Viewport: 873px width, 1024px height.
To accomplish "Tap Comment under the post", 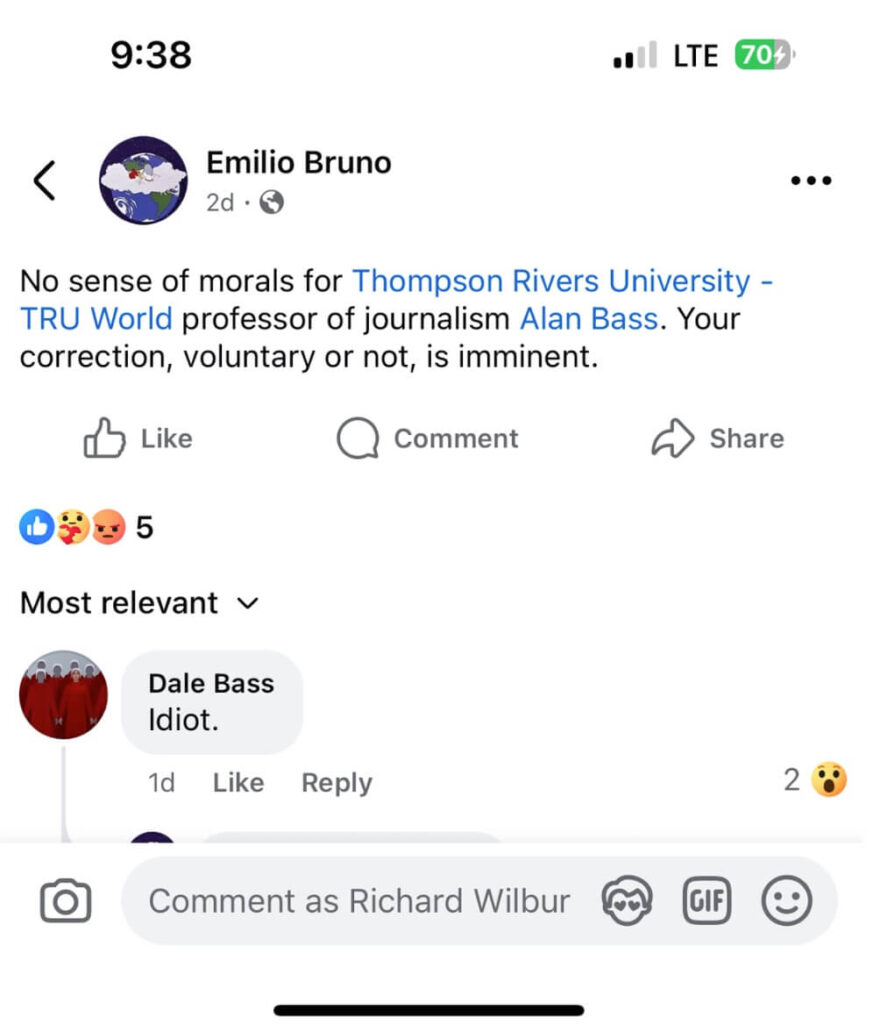I will click(x=428, y=439).
